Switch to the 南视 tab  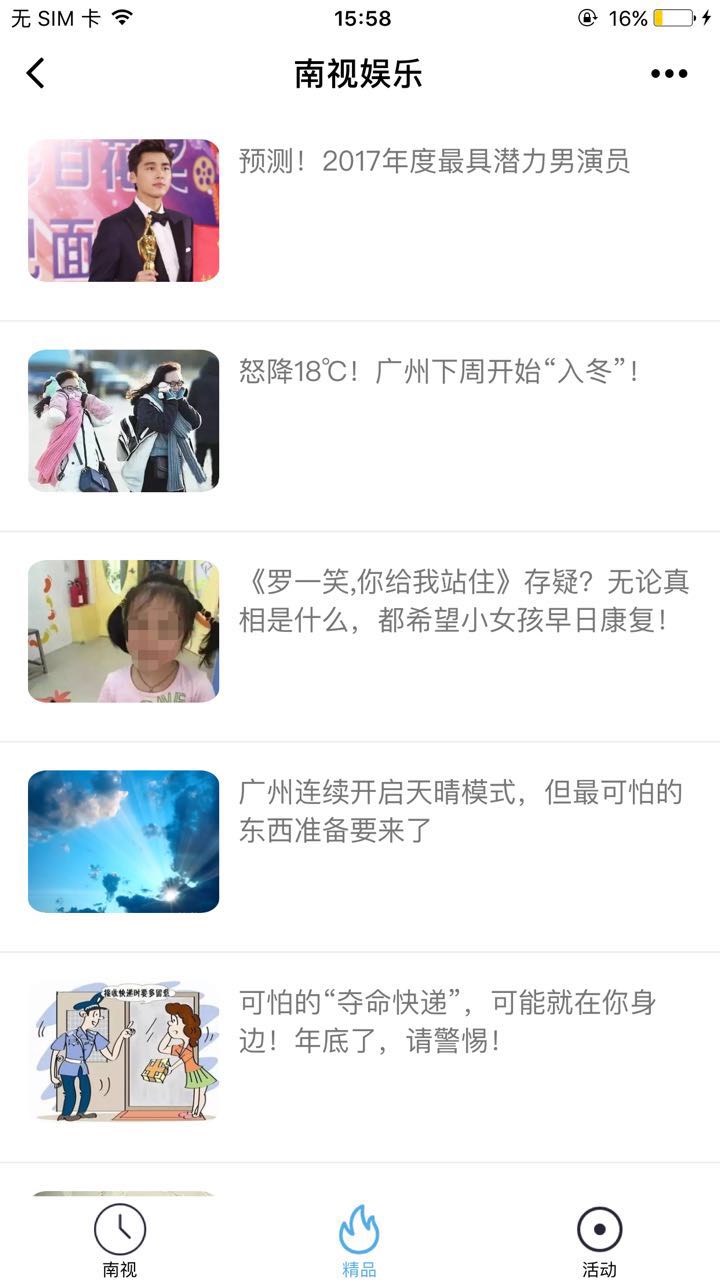pos(120,1240)
